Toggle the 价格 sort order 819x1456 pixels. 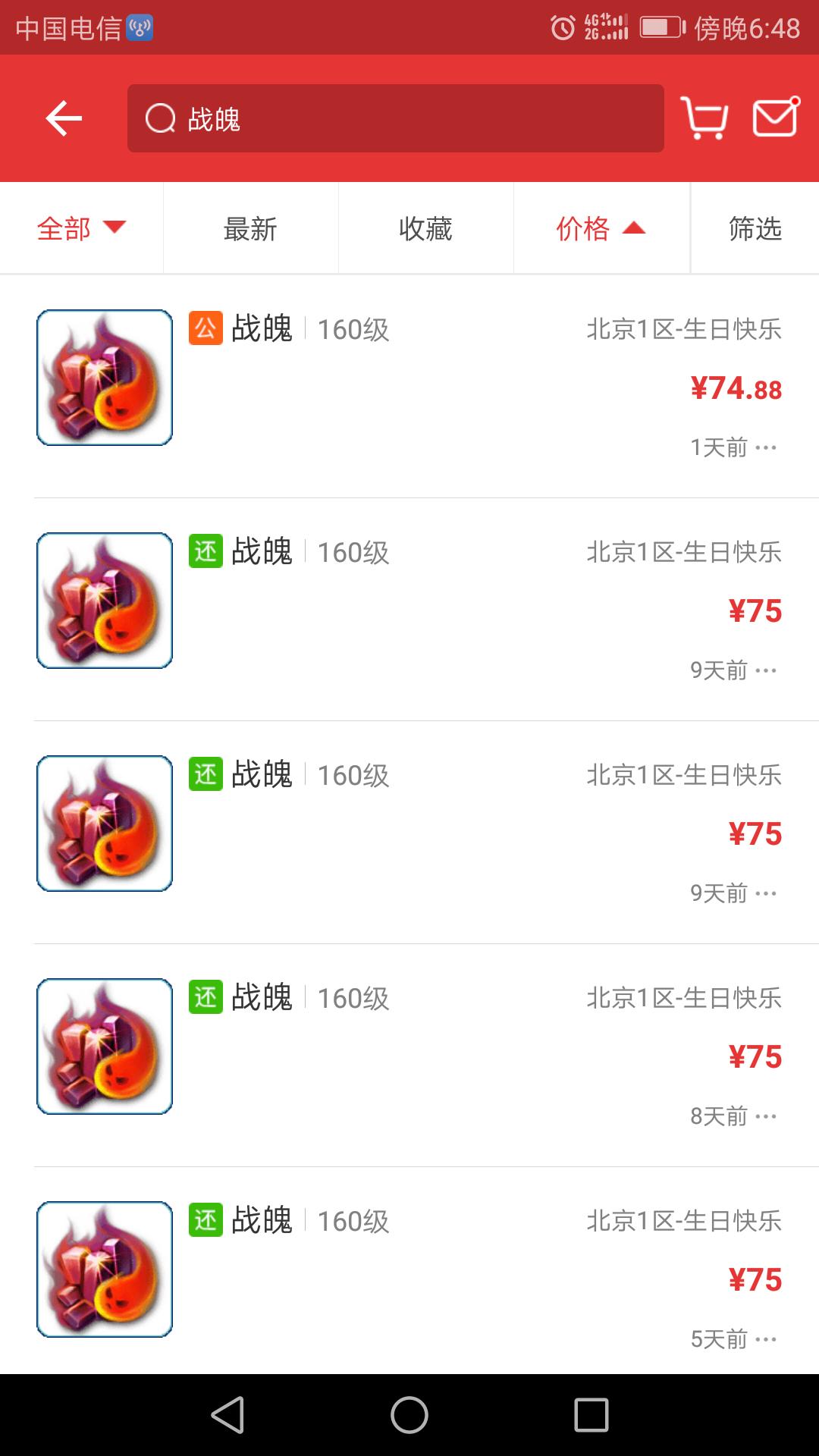click(x=601, y=228)
